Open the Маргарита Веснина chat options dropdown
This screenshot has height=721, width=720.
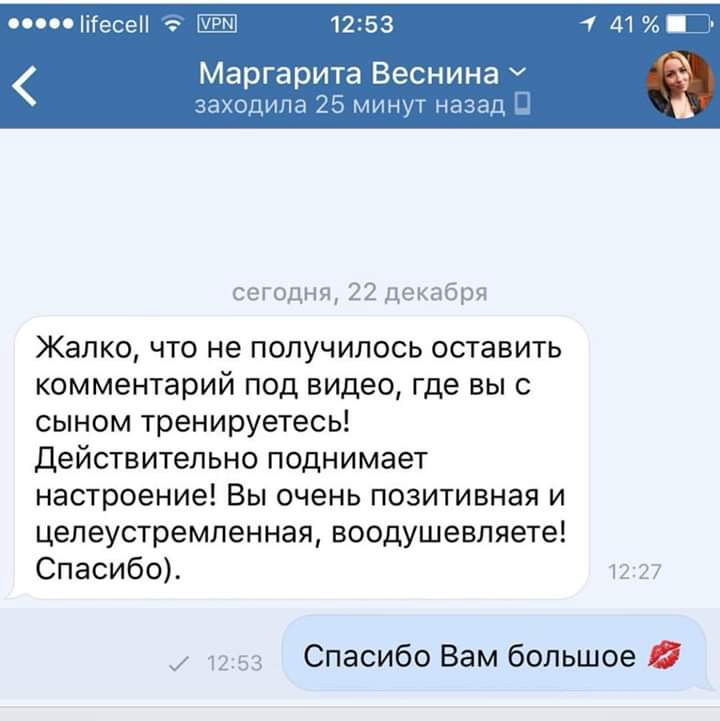coord(358,75)
